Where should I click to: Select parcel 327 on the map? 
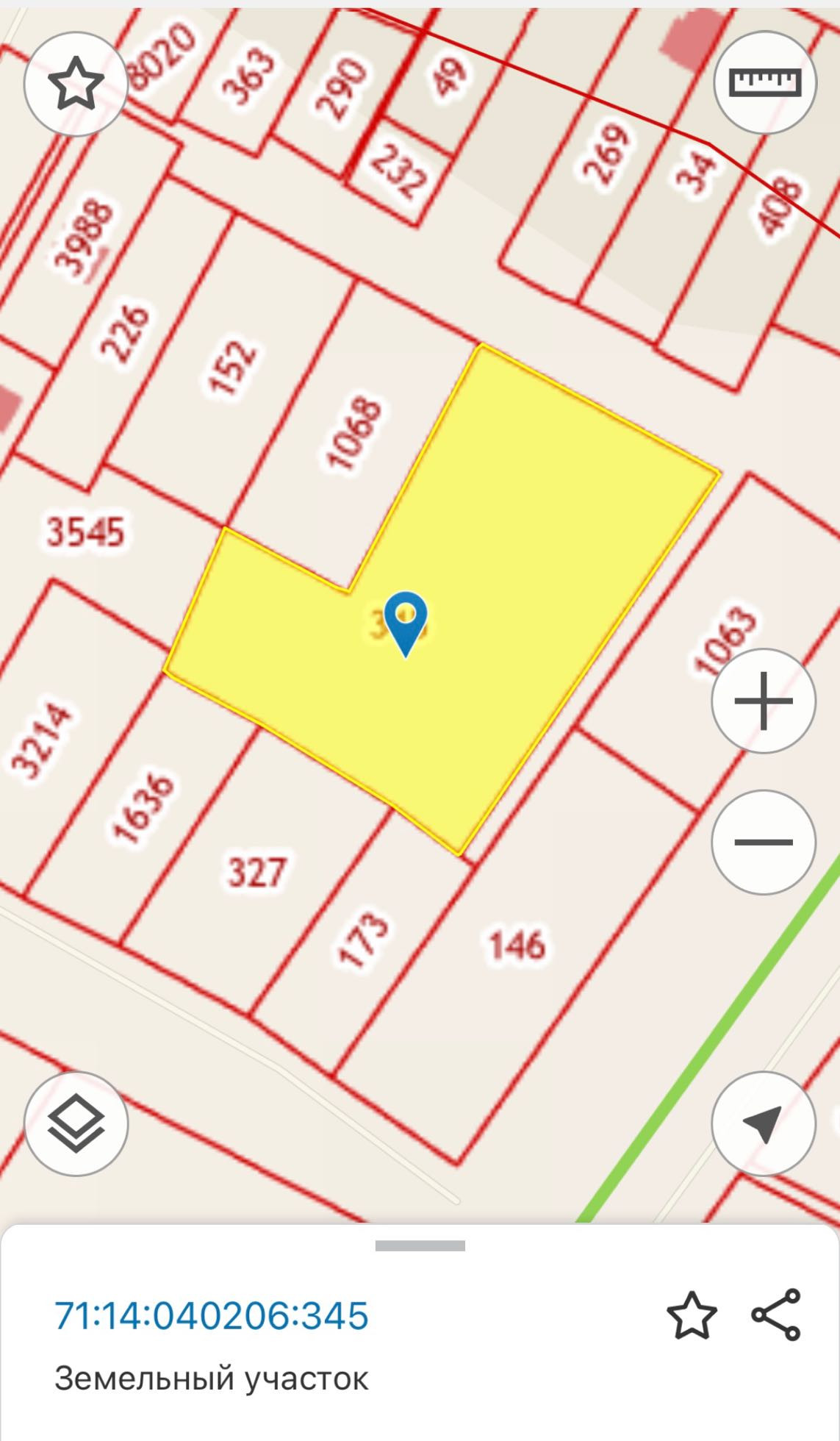256,872
